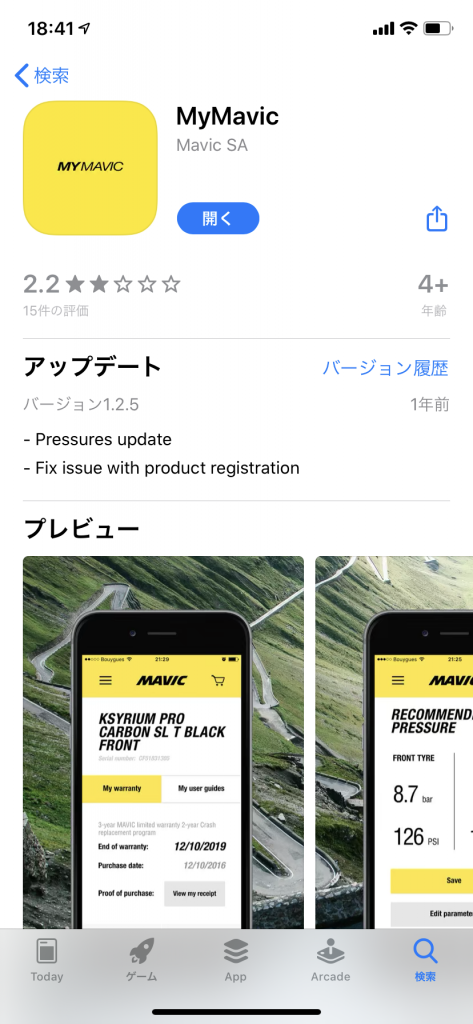Open バージョン履歴 version history

[385, 368]
